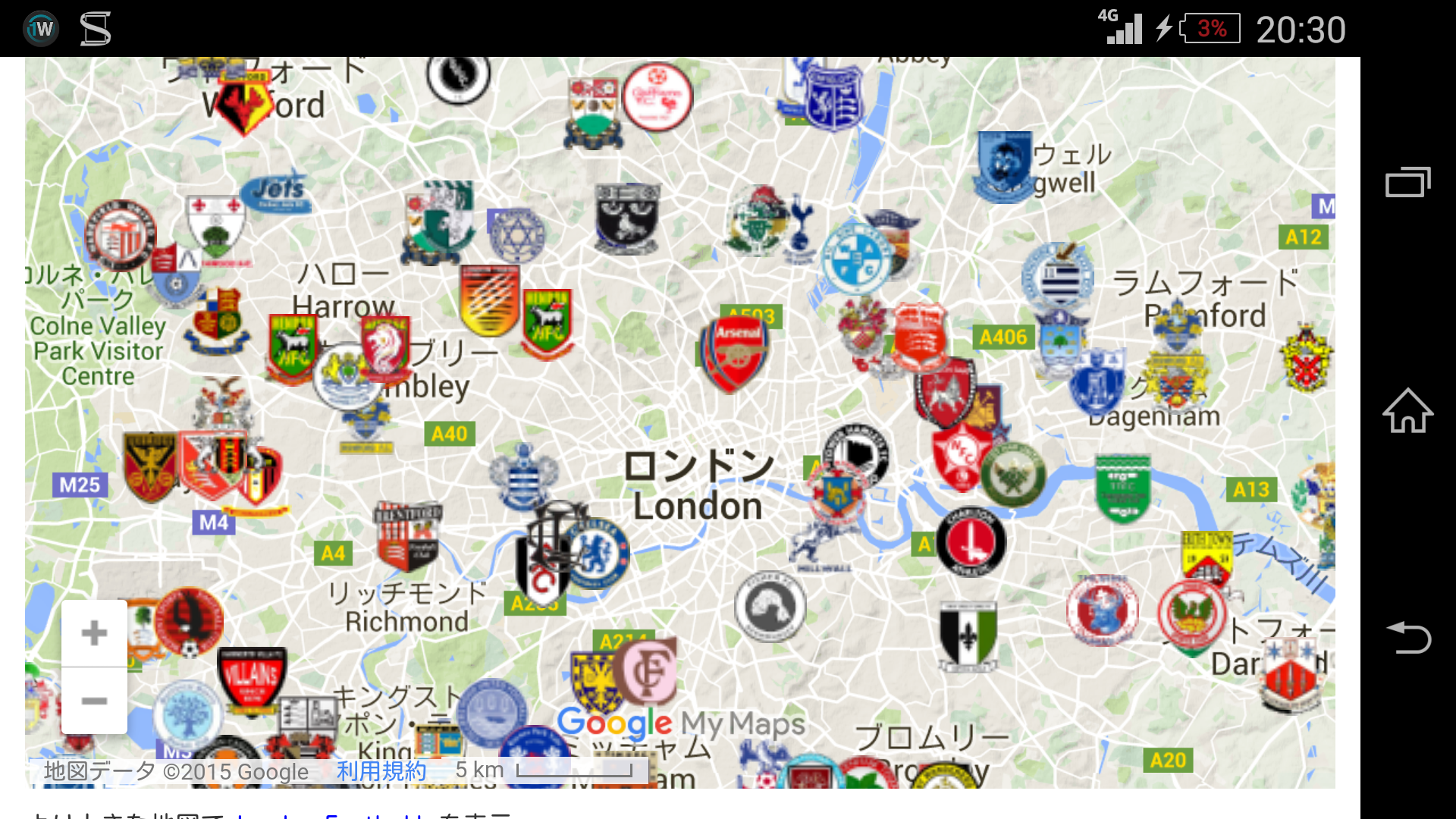Tap the Villans crest marker
This screenshot has height=819, width=1456.
point(251,679)
